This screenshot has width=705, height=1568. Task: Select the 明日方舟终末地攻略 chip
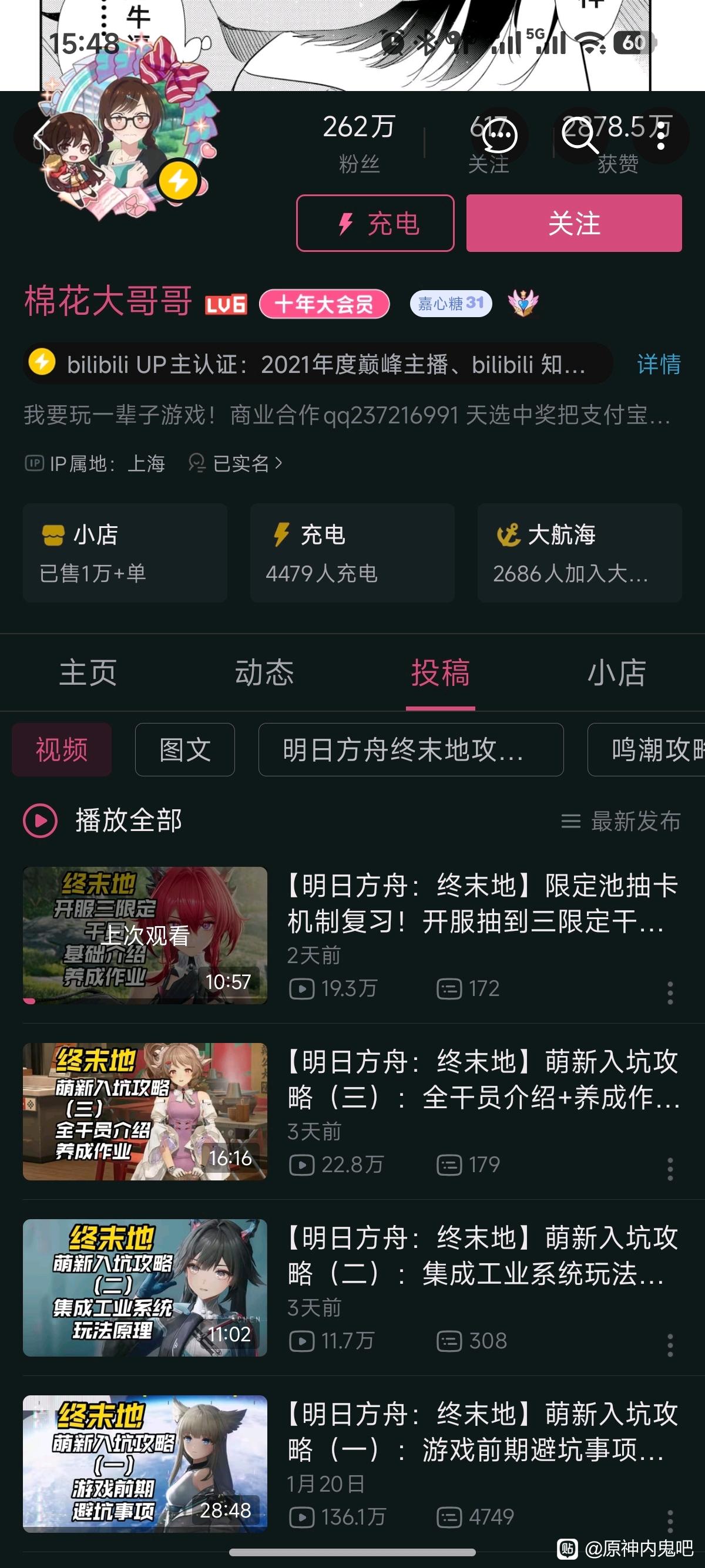coord(410,749)
